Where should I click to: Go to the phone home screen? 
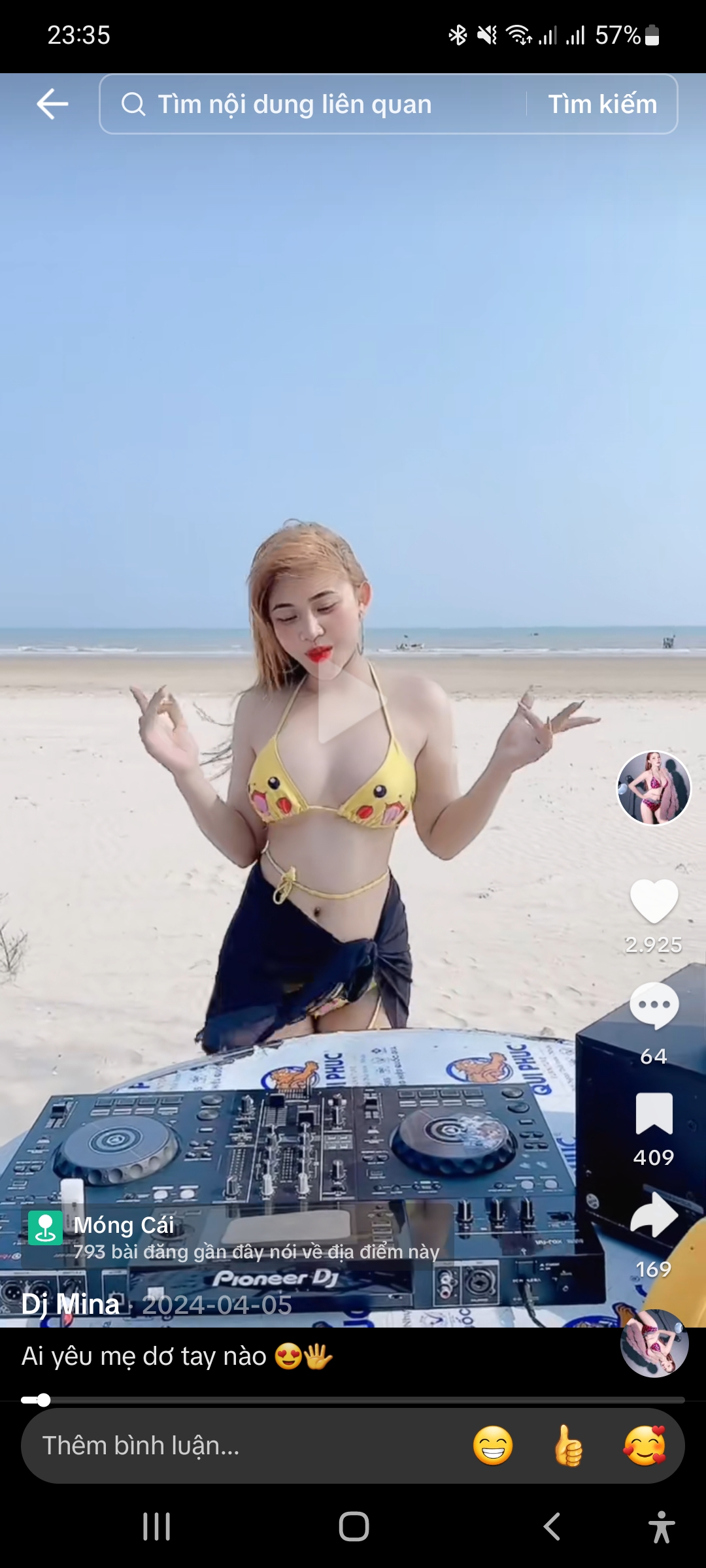tap(354, 1527)
